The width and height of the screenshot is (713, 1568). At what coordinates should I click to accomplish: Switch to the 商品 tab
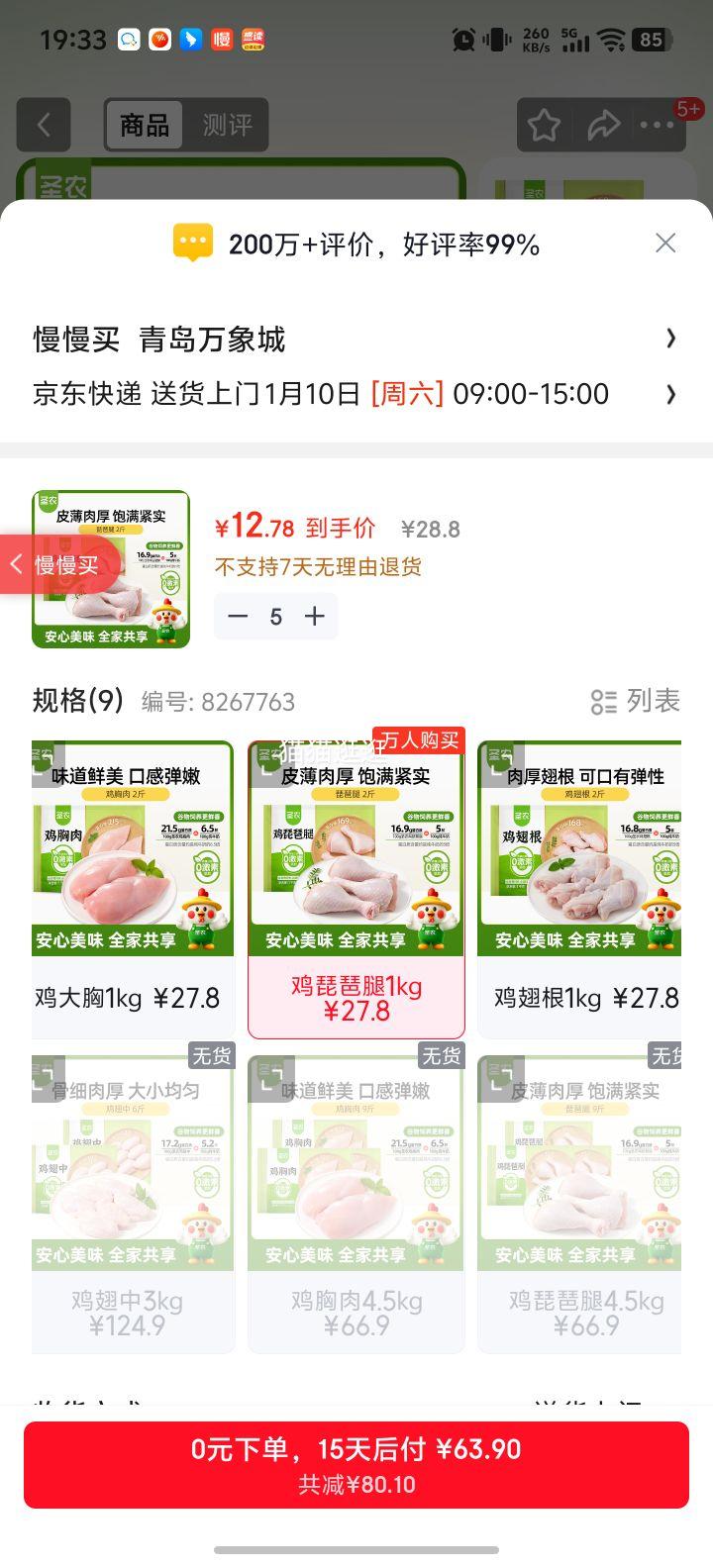[143, 125]
